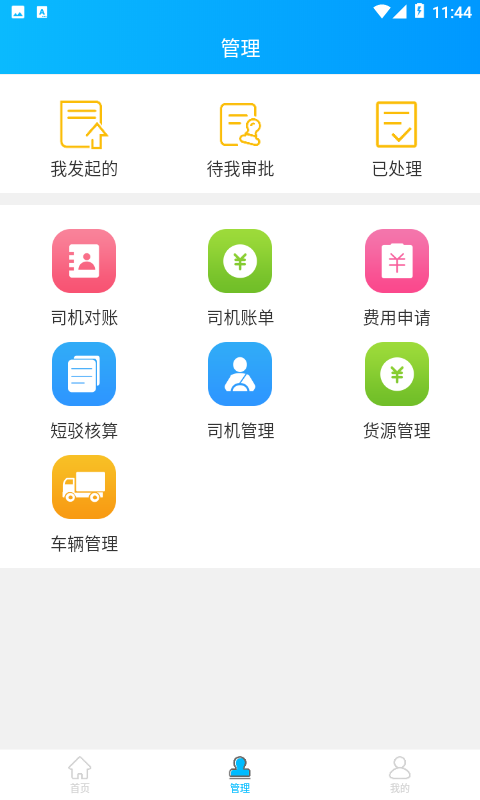Go to 司机管理 driver management

point(240,391)
